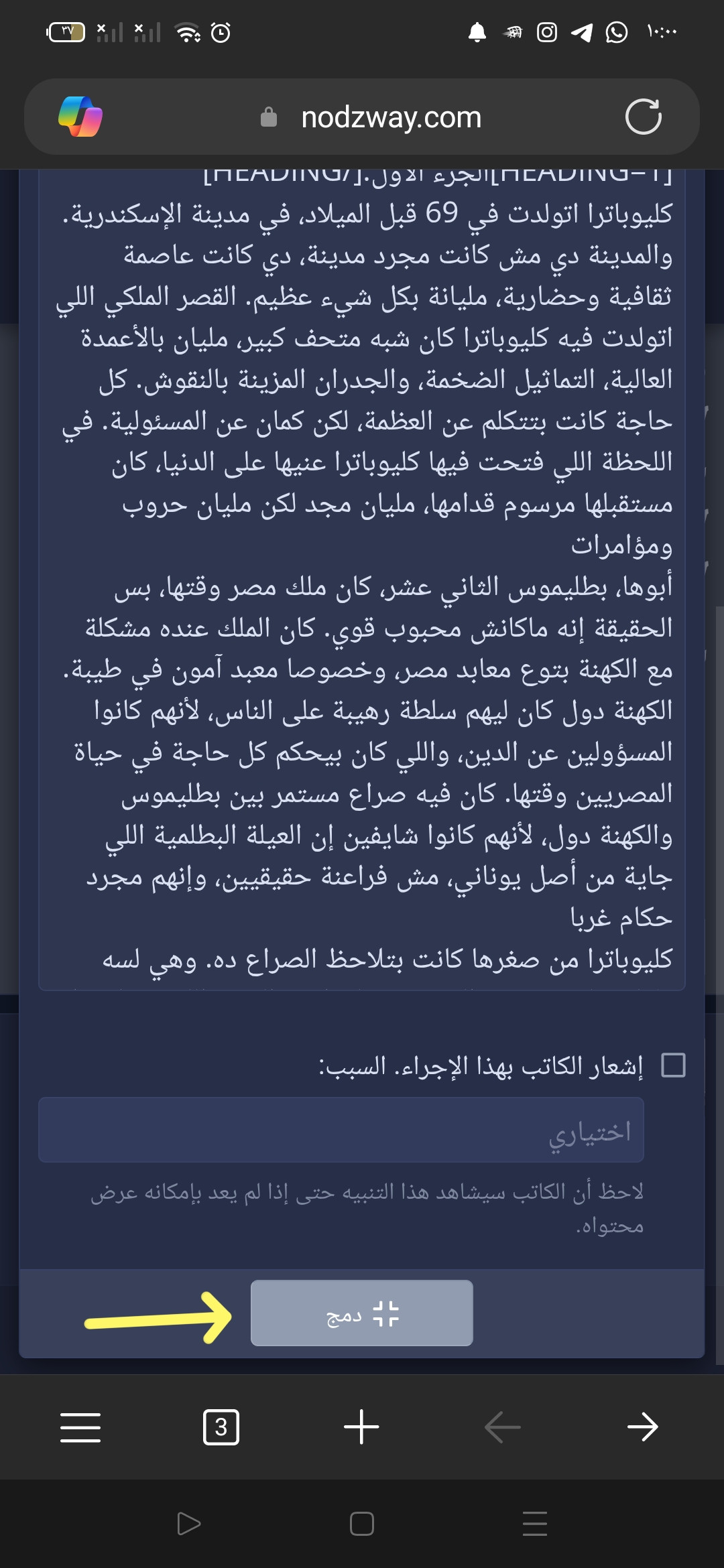
Task: Reload the page with the refresh icon
Action: pos(643,117)
